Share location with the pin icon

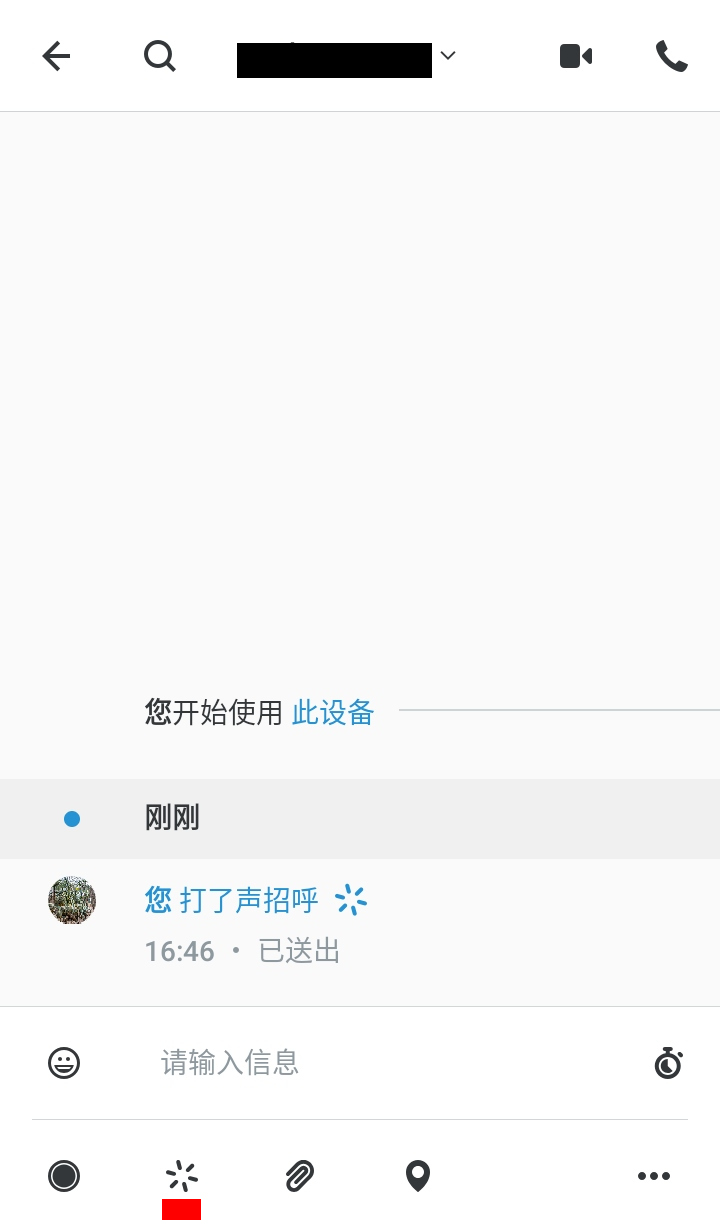point(417,1176)
